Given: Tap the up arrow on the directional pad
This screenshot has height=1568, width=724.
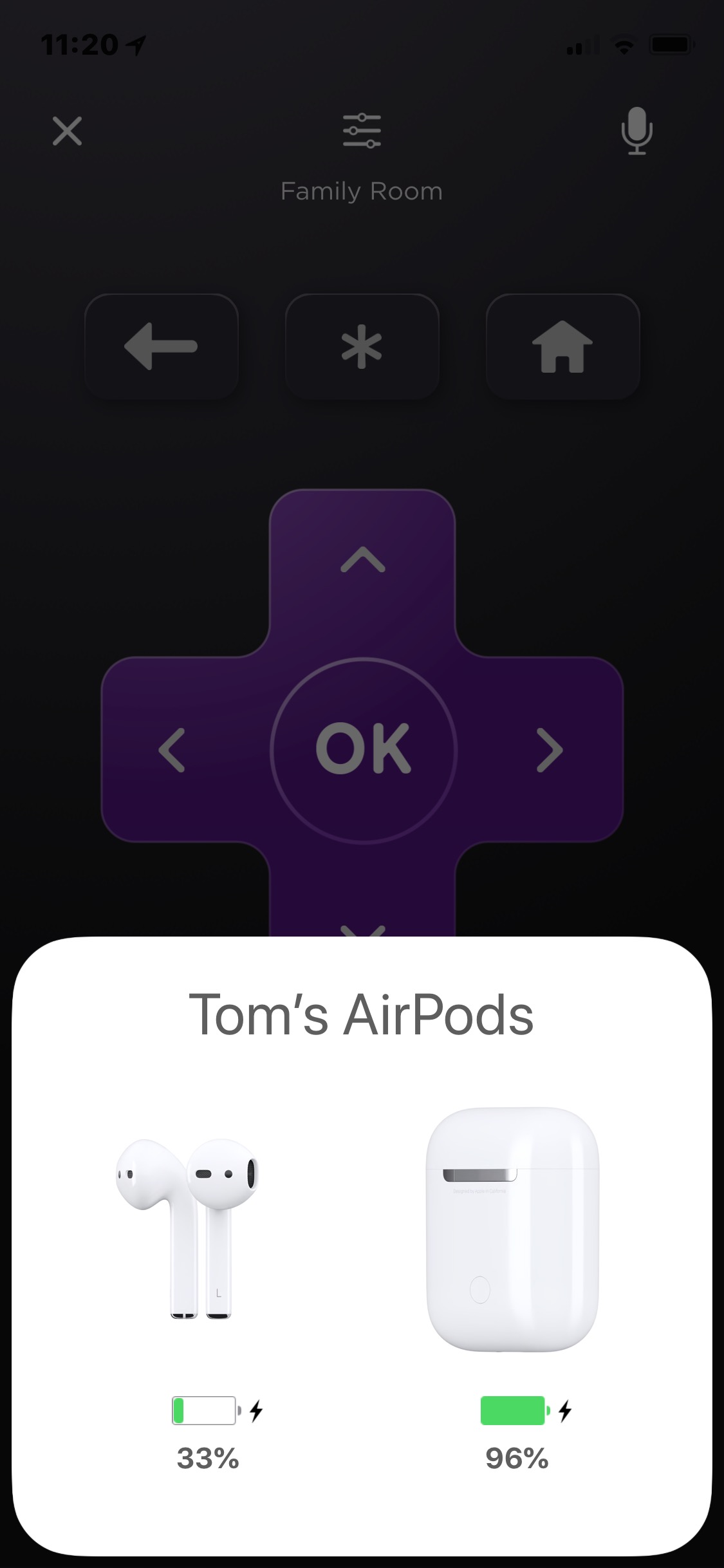Looking at the screenshot, I should (x=362, y=559).
